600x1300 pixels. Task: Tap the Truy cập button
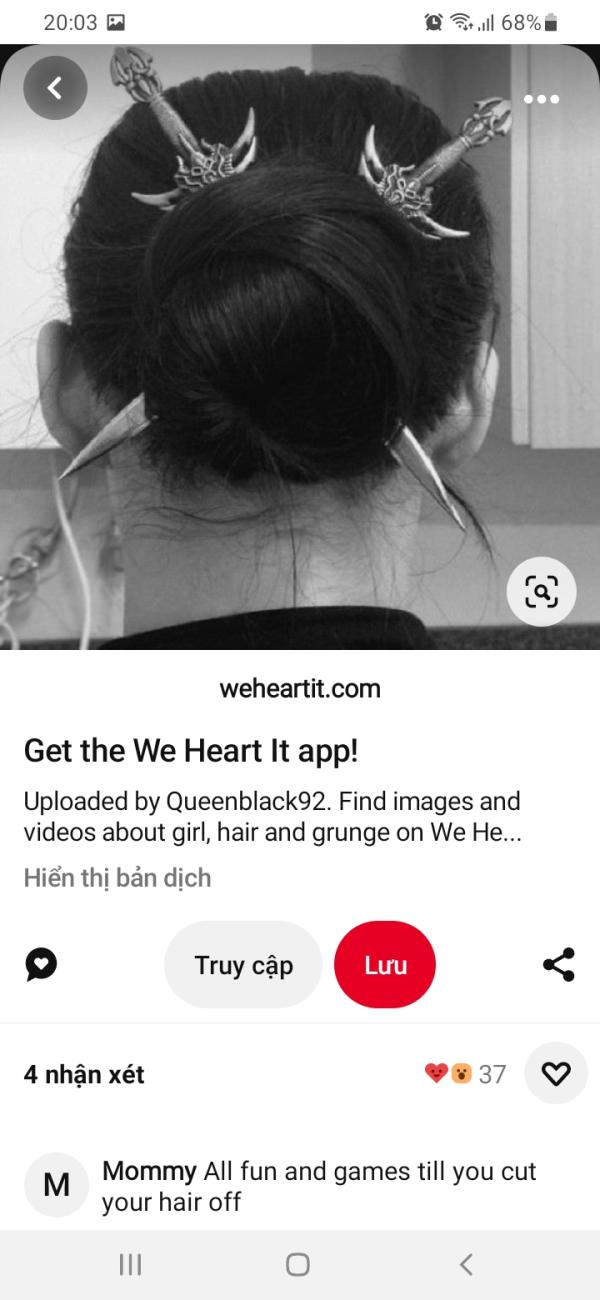(x=243, y=964)
